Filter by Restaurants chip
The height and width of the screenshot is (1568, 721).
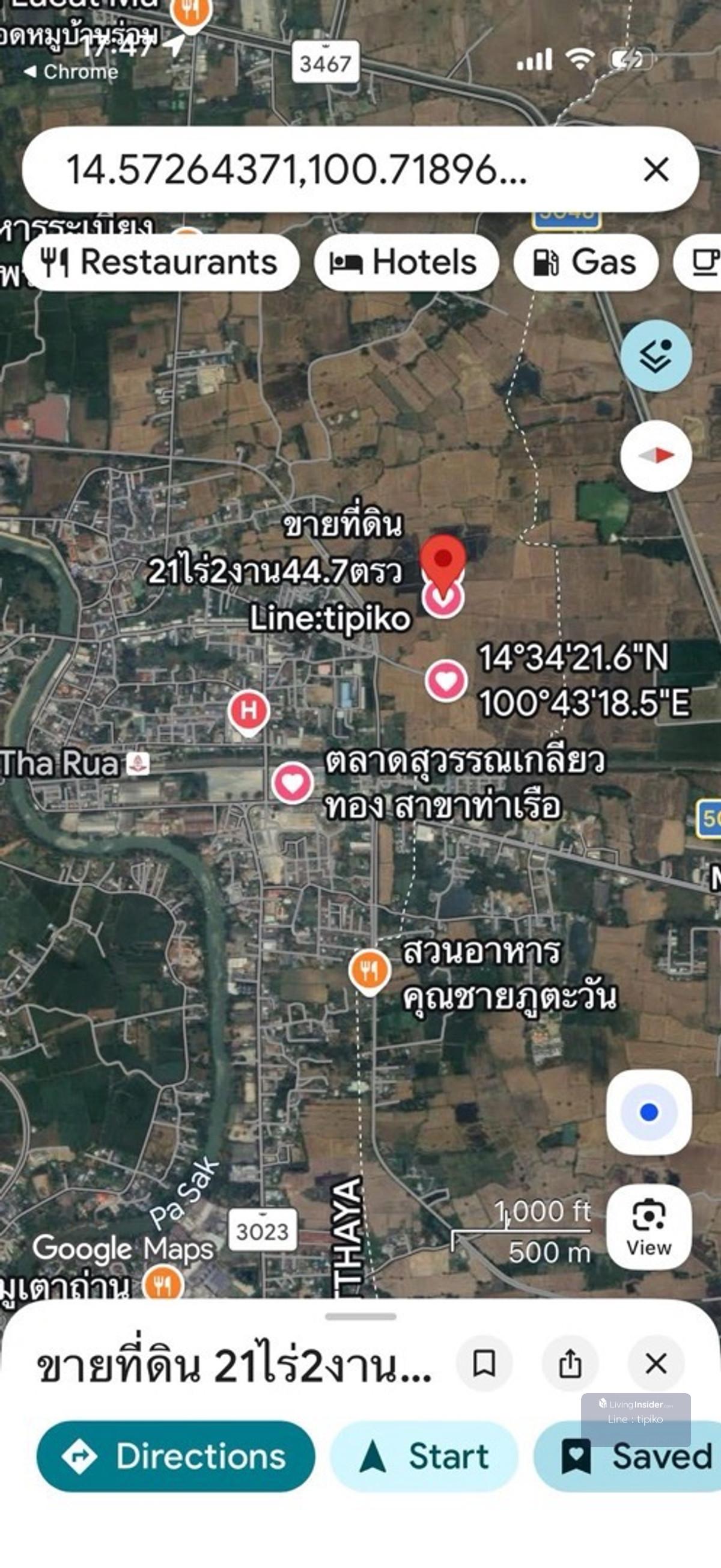pyautogui.click(x=160, y=263)
